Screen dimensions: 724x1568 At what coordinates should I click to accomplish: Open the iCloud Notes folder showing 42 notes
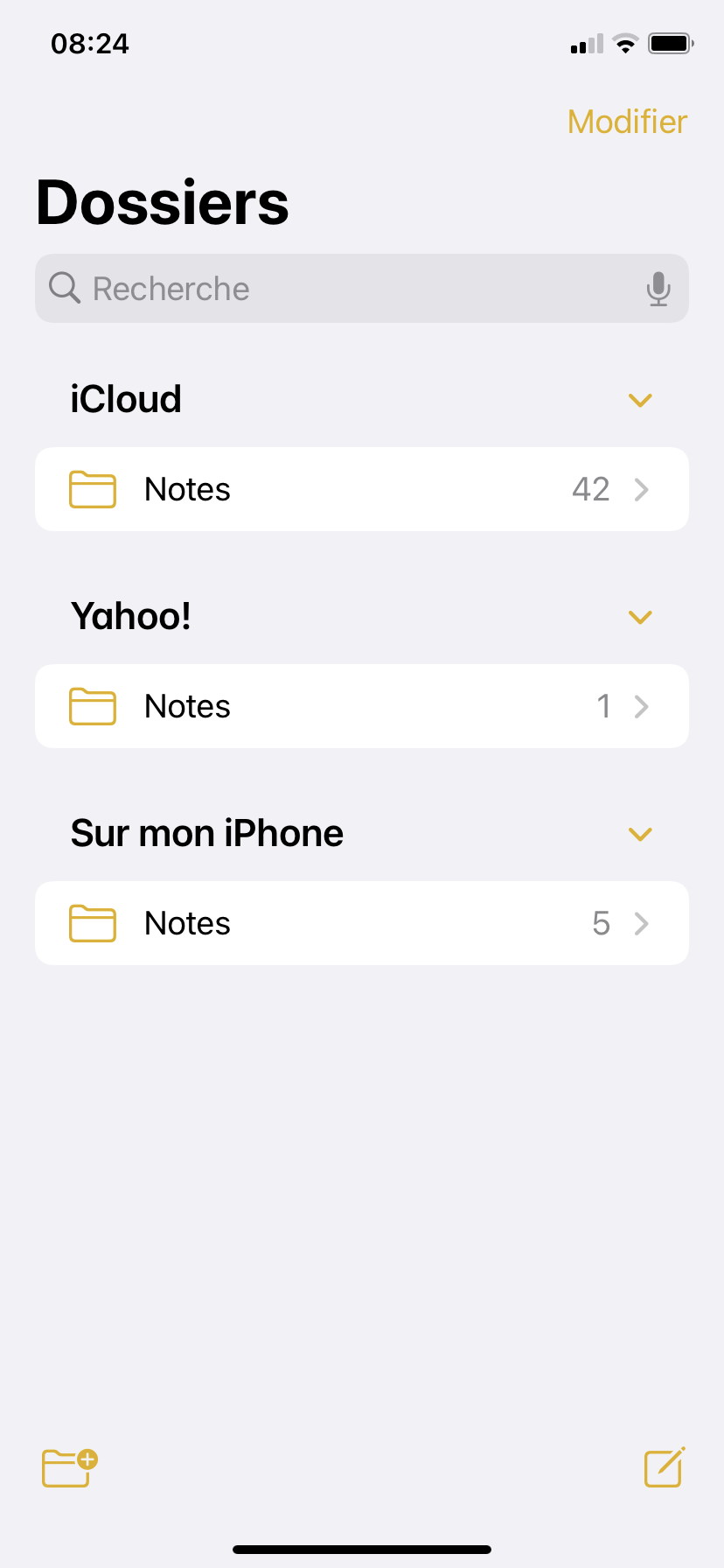361,489
